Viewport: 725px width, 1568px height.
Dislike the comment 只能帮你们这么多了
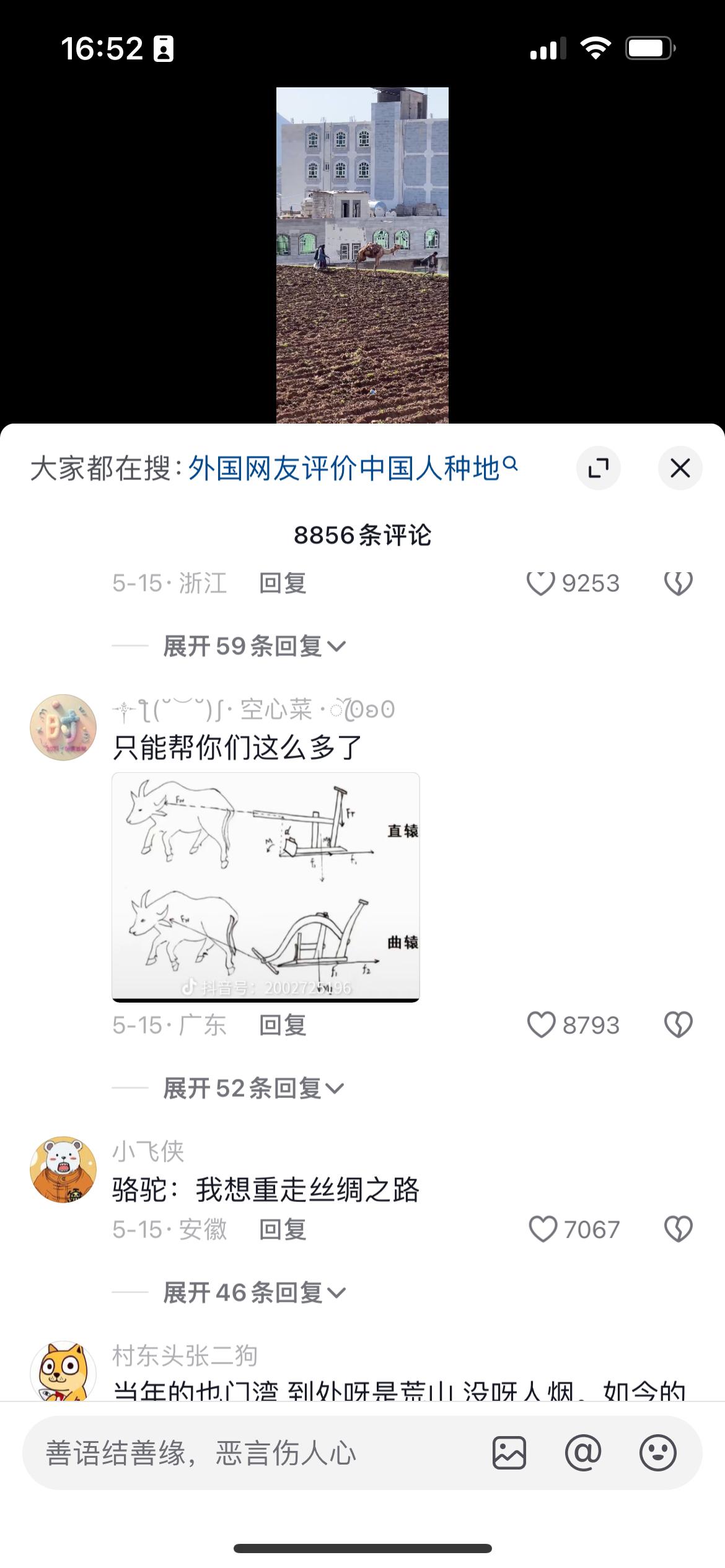pyautogui.click(x=678, y=1025)
